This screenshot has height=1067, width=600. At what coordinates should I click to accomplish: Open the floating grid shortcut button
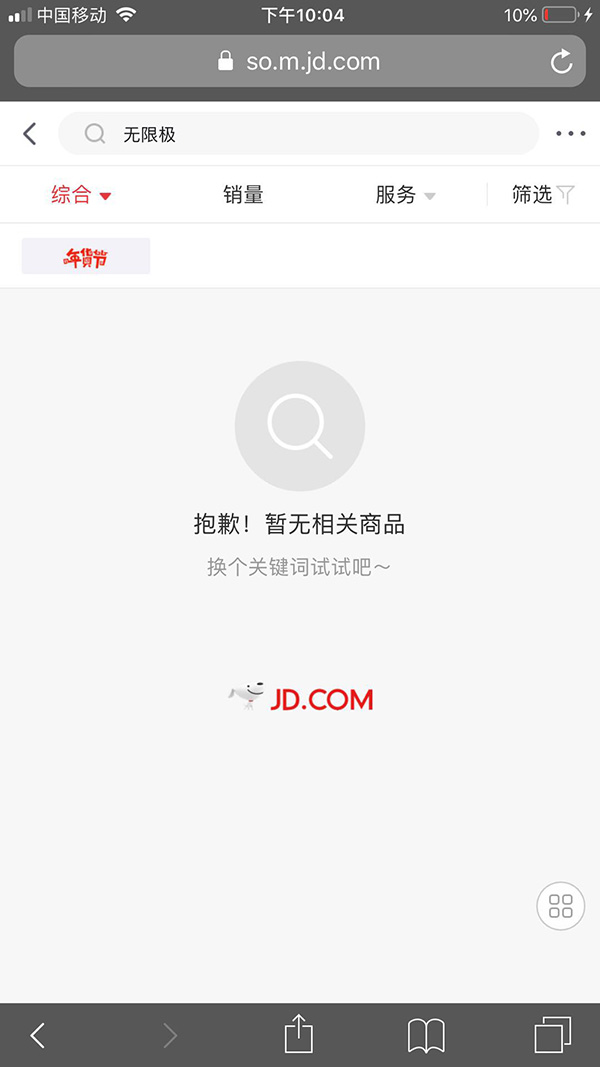(x=561, y=906)
